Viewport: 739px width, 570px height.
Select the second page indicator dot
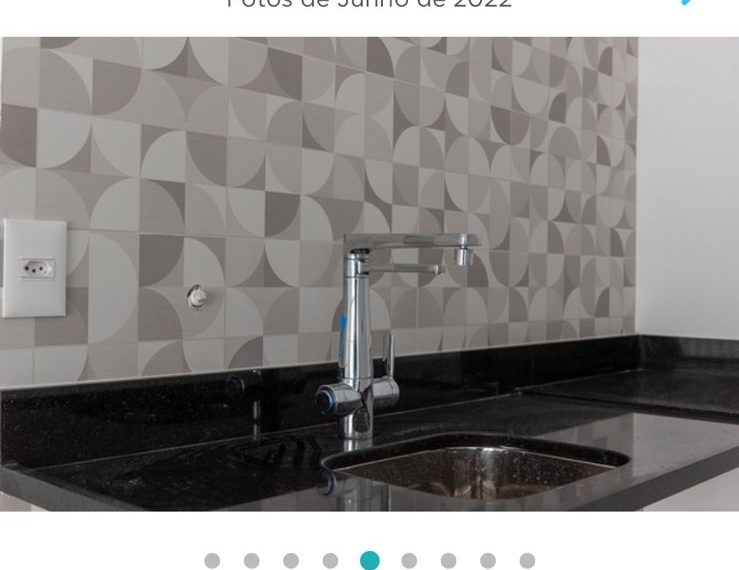coord(251,561)
